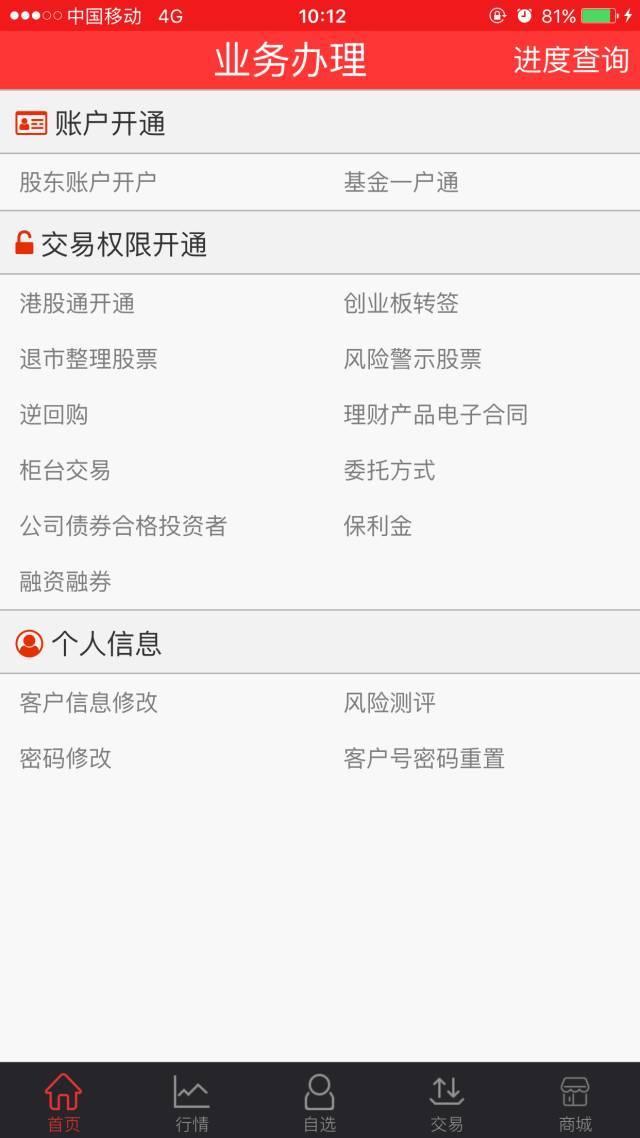Select 风险警示股票

coord(413,359)
